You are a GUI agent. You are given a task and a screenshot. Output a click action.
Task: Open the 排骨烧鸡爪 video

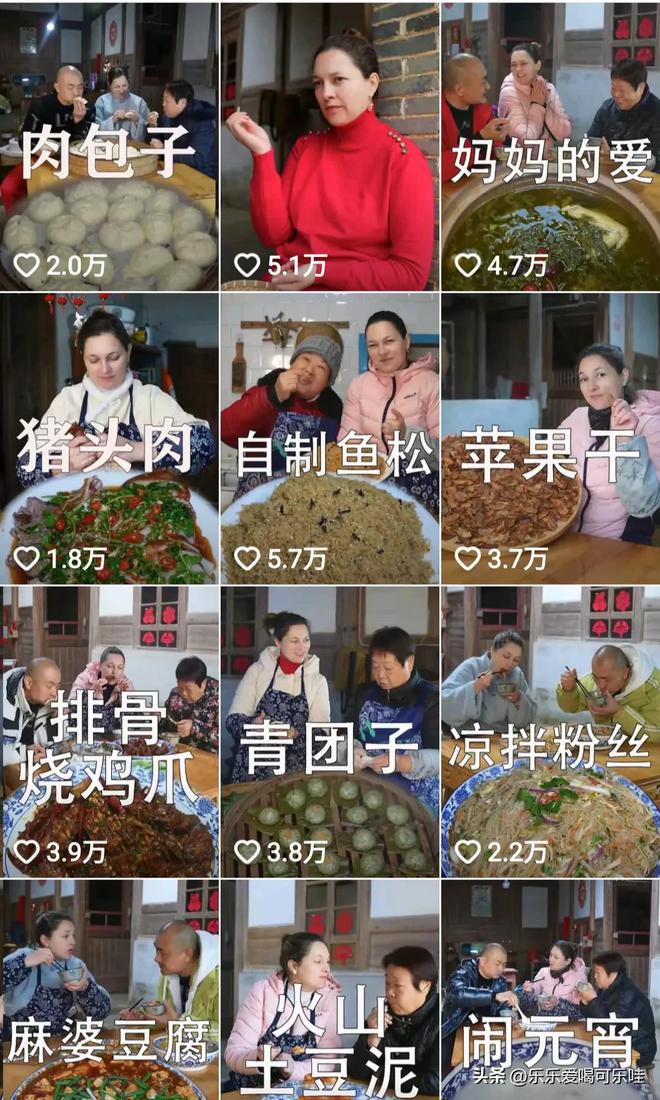tap(108, 732)
